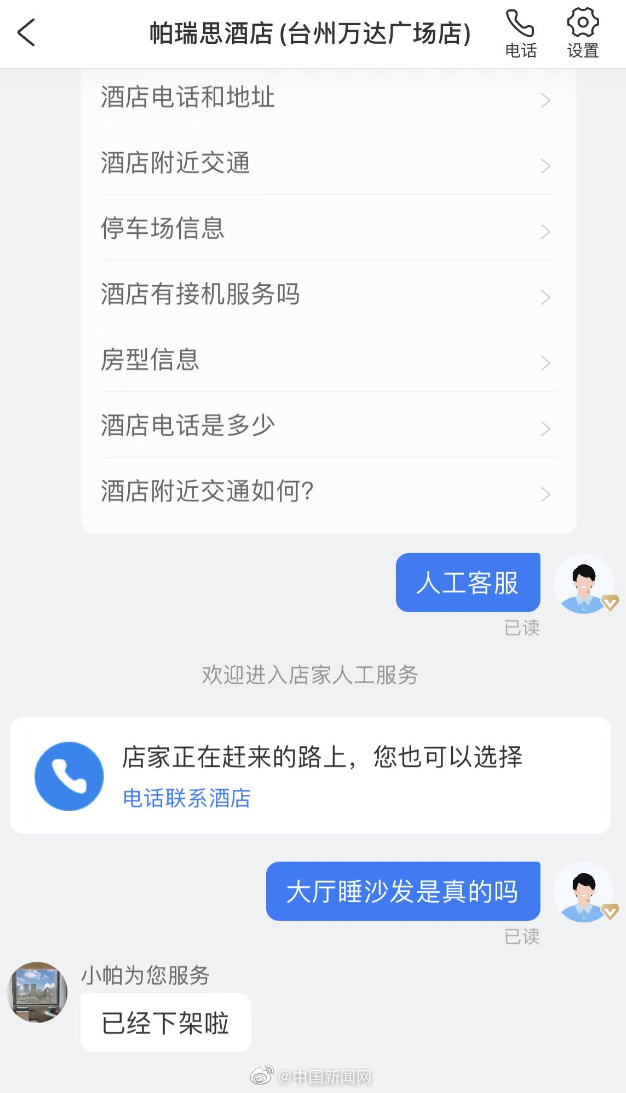Screen dimensions: 626x1093
Task: Tap the 电话联系酒店 link
Action: (x=187, y=797)
